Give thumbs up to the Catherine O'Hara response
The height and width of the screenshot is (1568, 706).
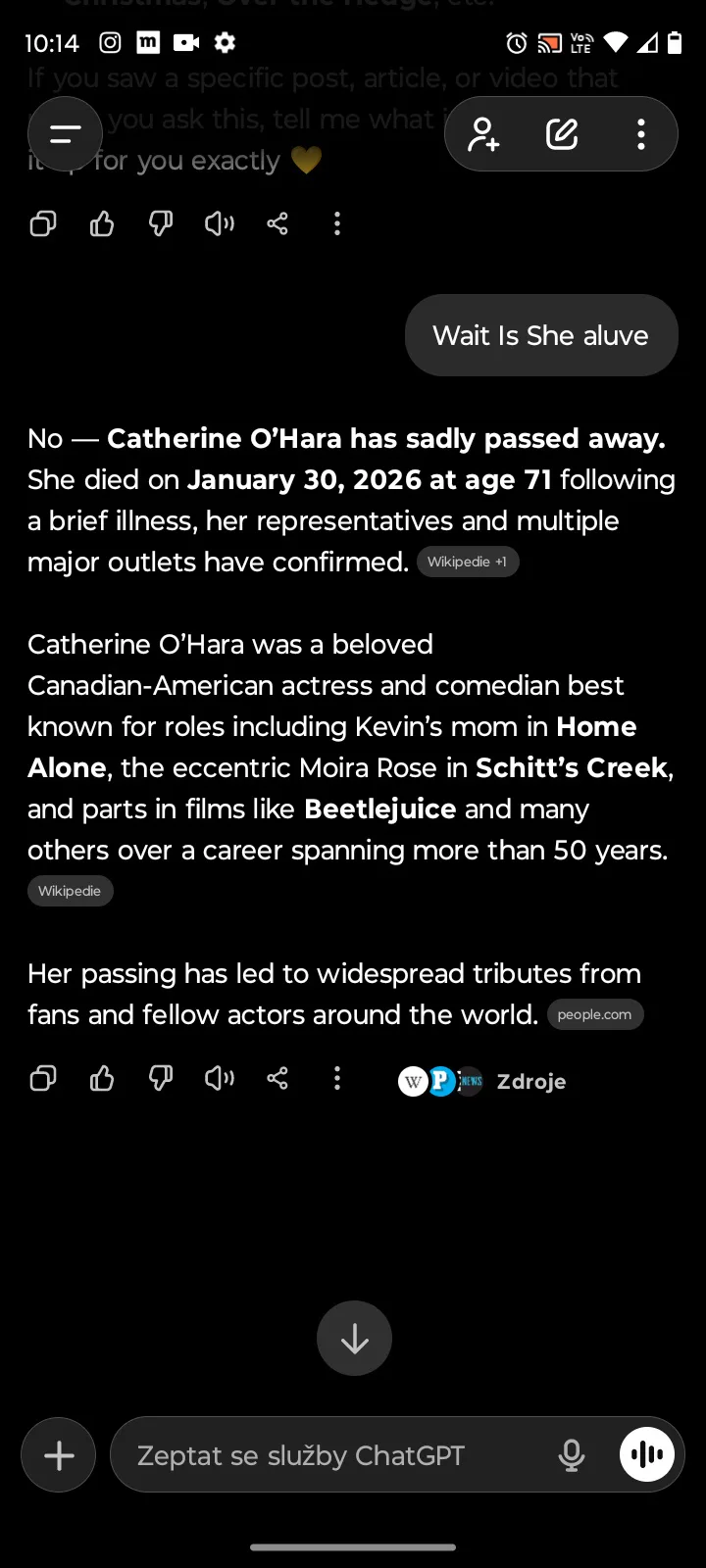[102, 1079]
